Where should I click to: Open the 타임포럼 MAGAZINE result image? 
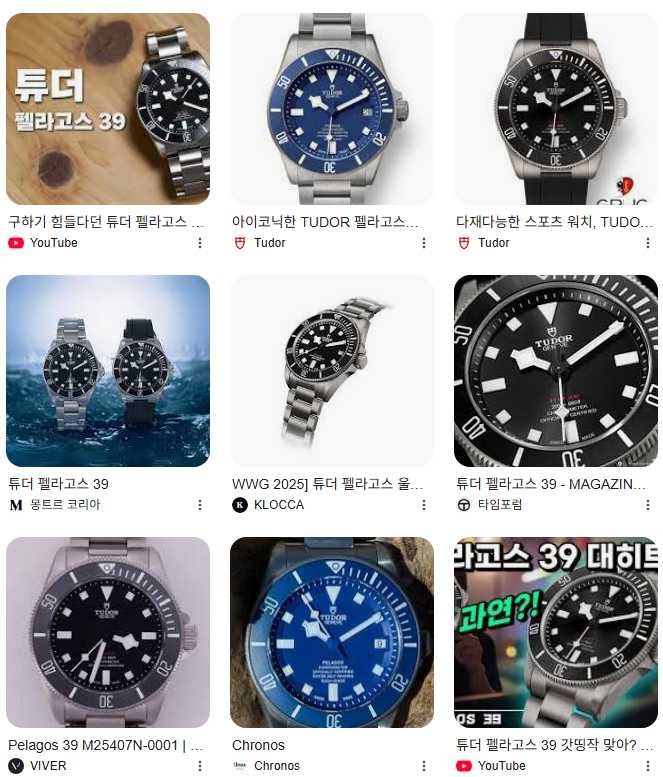pyautogui.click(x=556, y=370)
